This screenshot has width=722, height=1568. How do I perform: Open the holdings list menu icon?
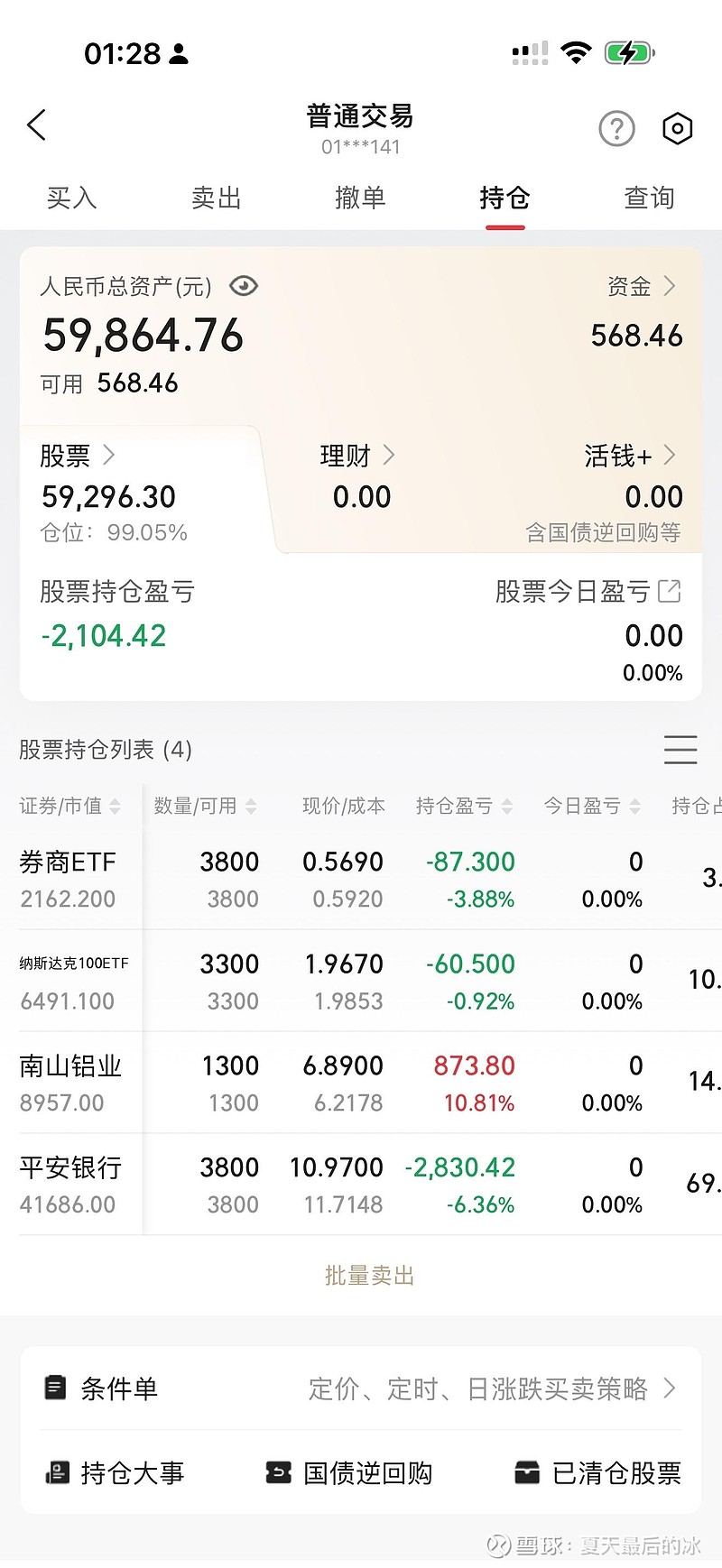point(680,750)
